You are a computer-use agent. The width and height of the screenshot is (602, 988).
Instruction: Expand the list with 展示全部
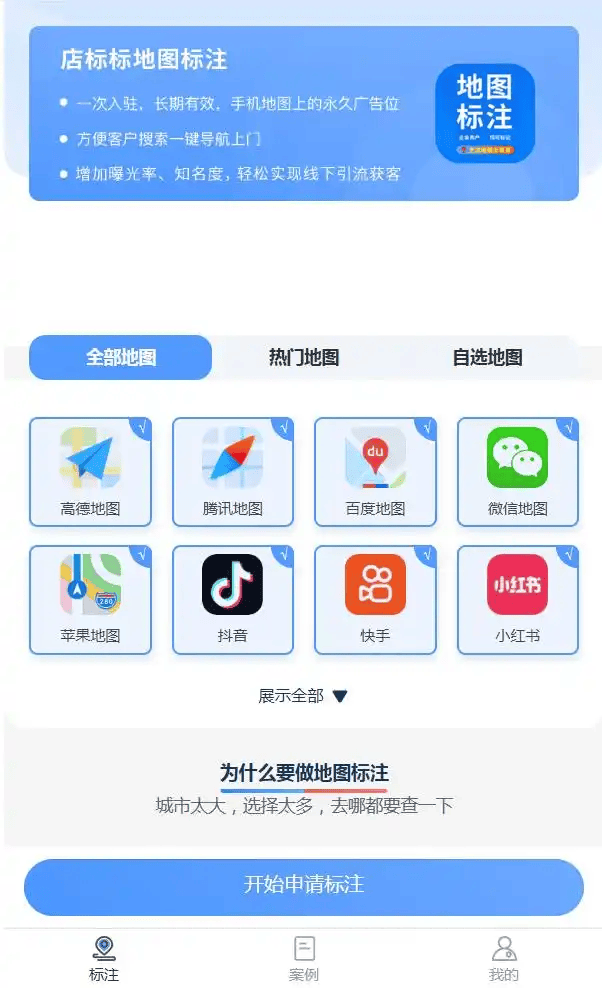[x=303, y=696]
